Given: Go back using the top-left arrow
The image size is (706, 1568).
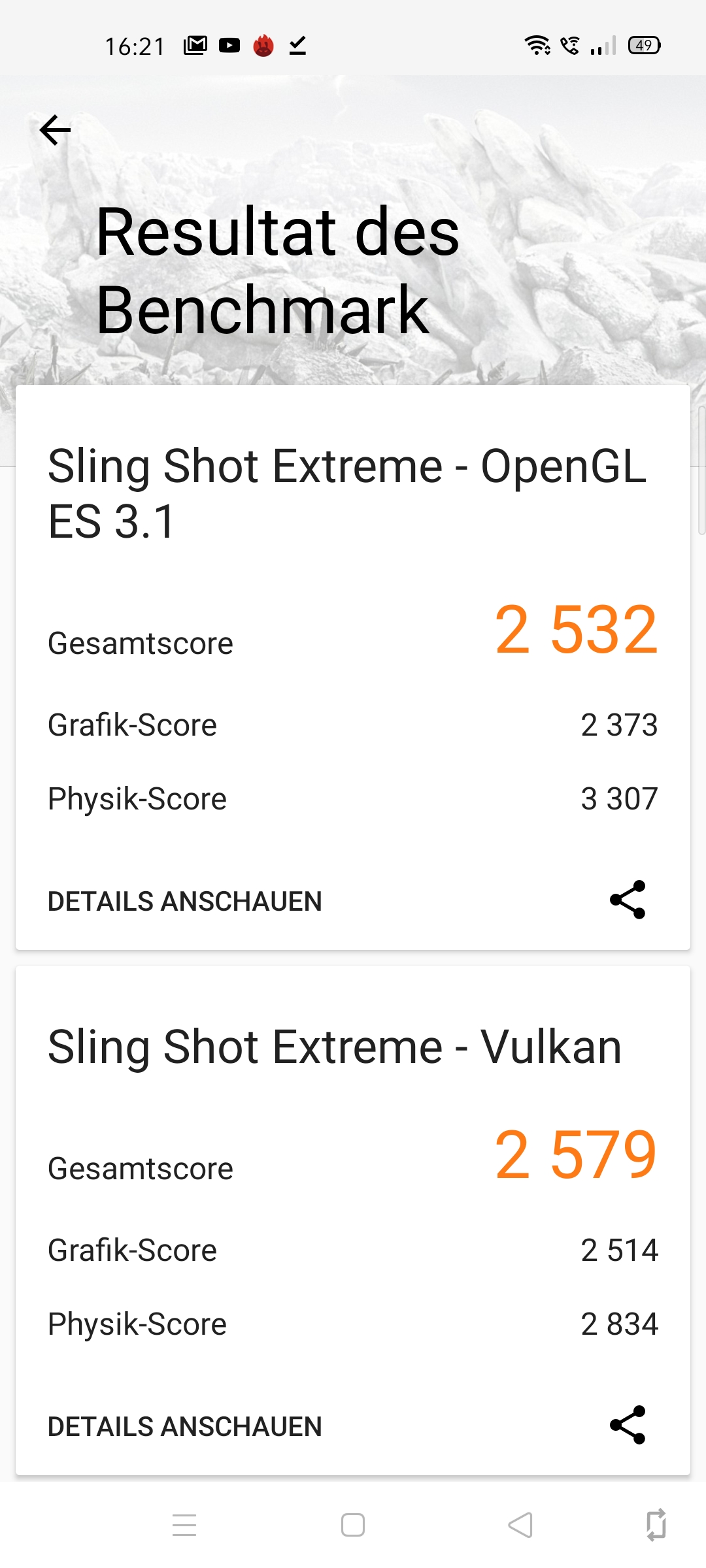Looking at the screenshot, I should (x=55, y=130).
